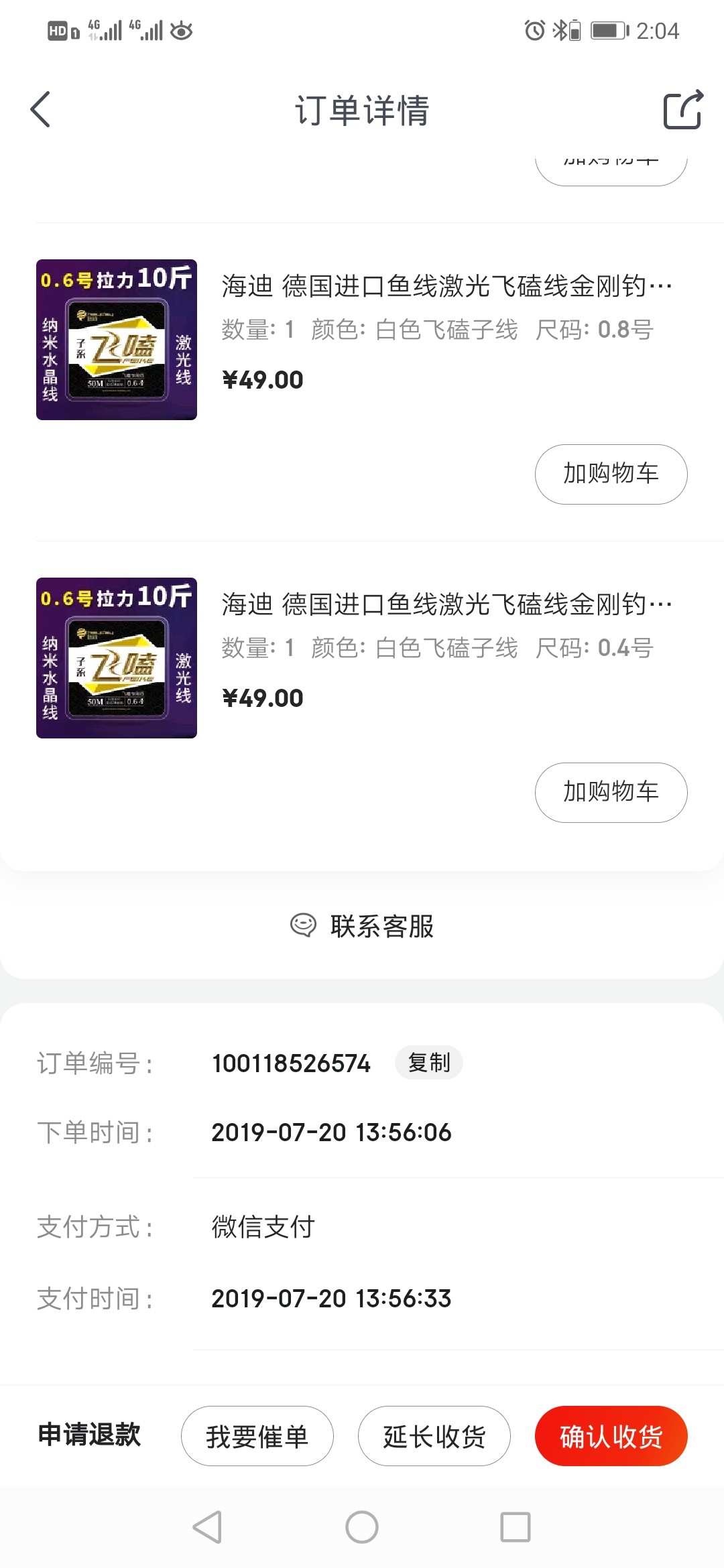
Task: Tap the alarm clock icon in status bar
Action: [533, 30]
